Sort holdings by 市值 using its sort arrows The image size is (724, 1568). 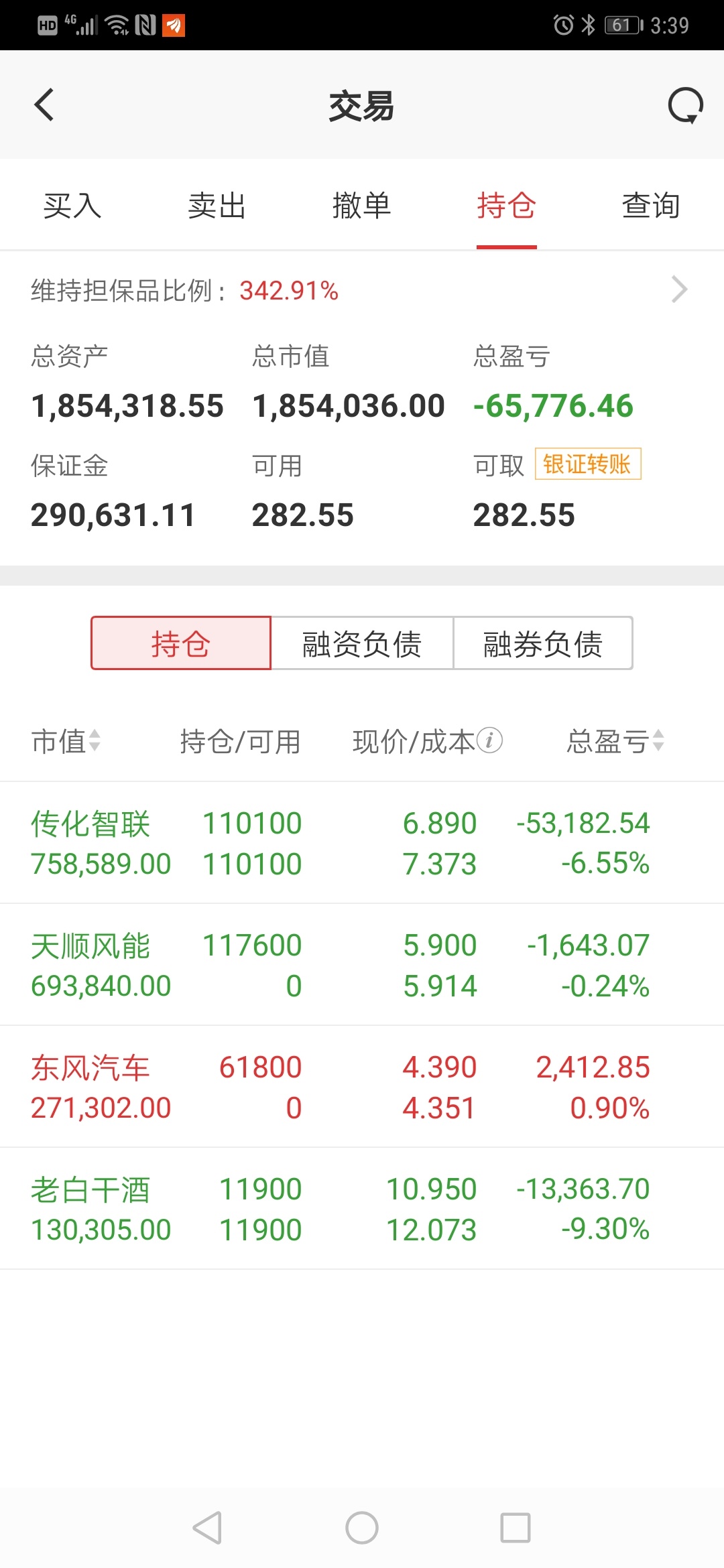click(x=97, y=742)
